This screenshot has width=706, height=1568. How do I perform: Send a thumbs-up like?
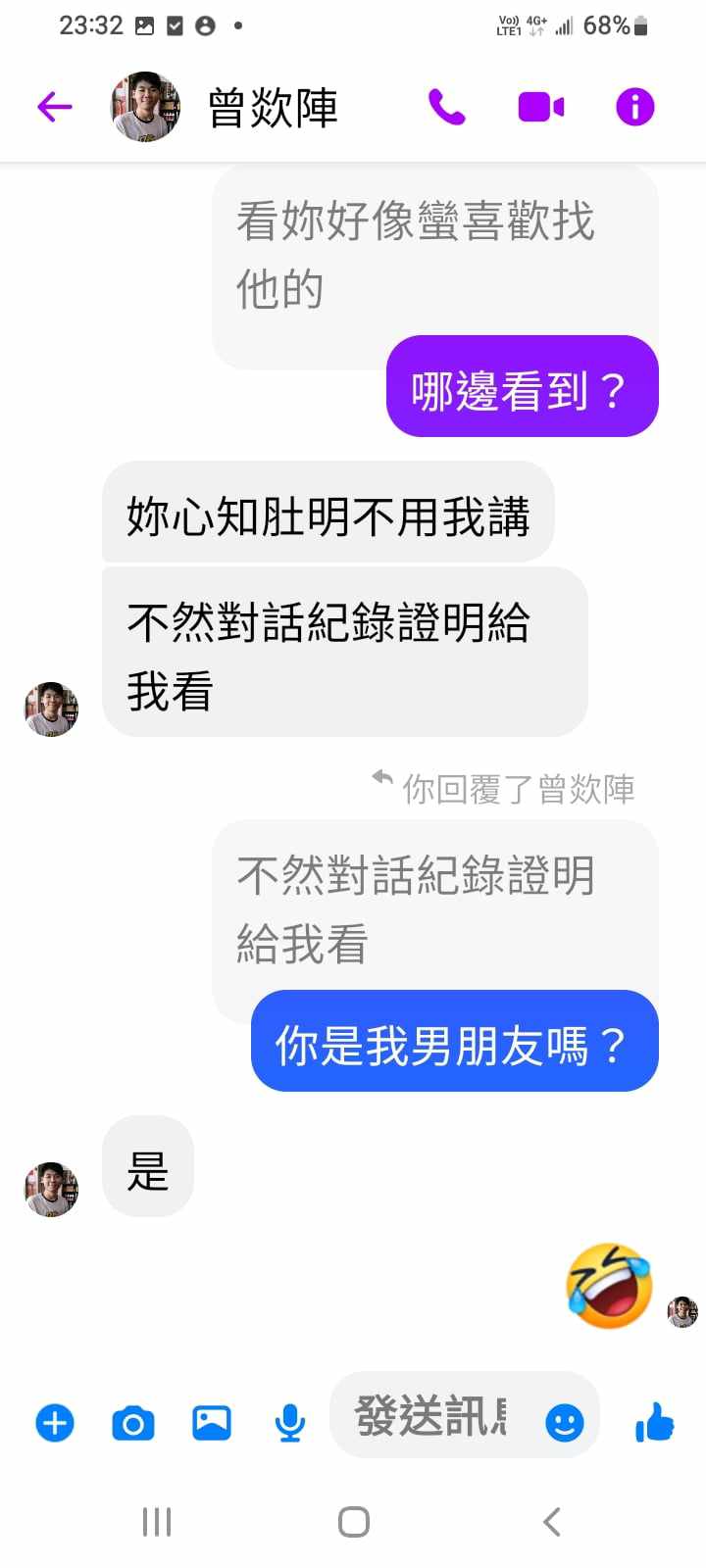pyautogui.click(x=654, y=1422)
